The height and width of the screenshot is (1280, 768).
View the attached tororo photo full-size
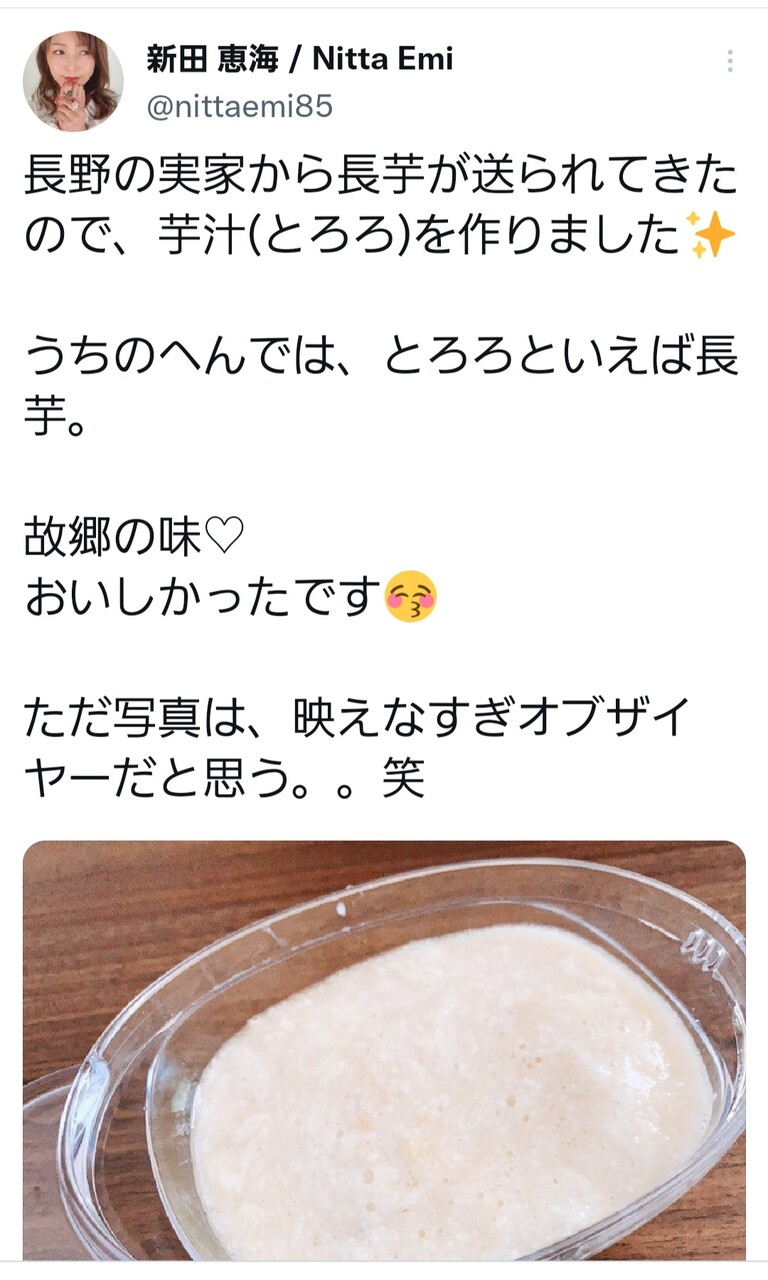click(384, 1050)
